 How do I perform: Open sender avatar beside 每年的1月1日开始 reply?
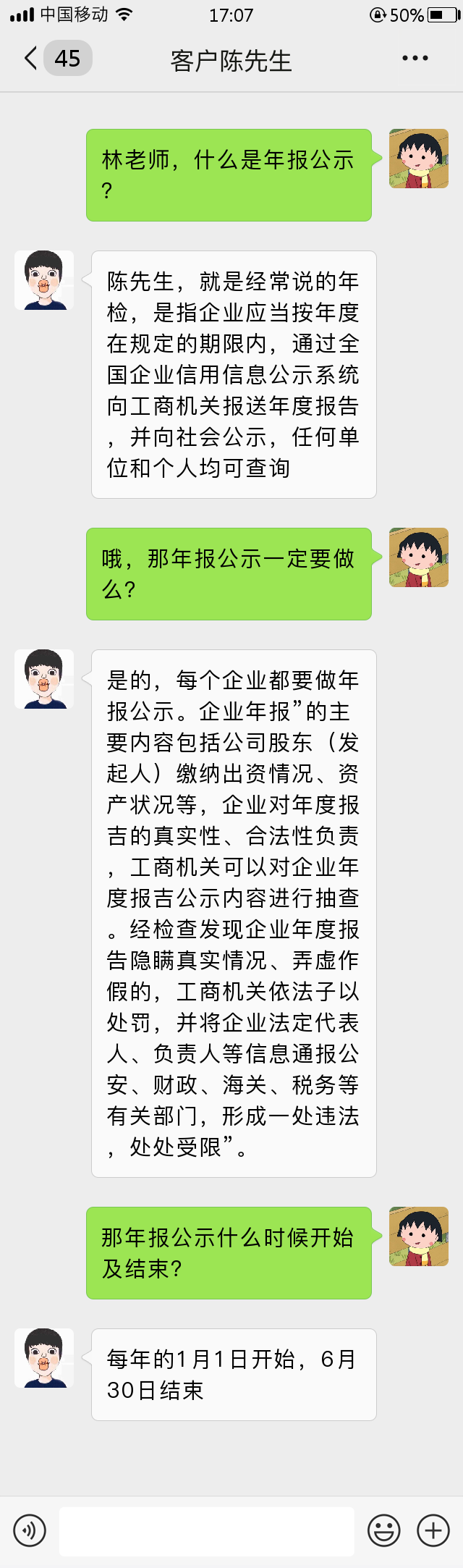(44, 1357)
